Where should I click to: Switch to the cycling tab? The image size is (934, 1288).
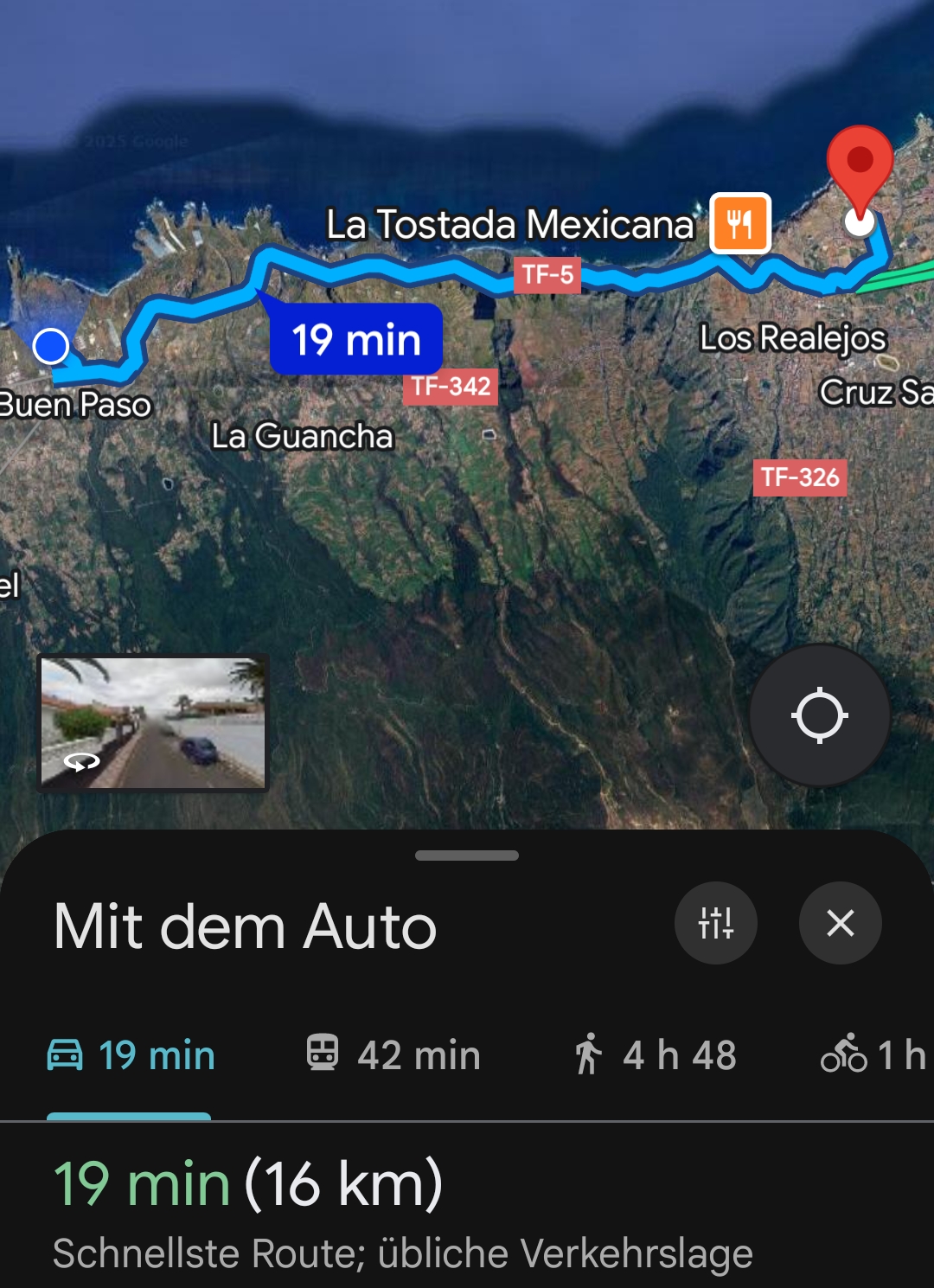873,1055
